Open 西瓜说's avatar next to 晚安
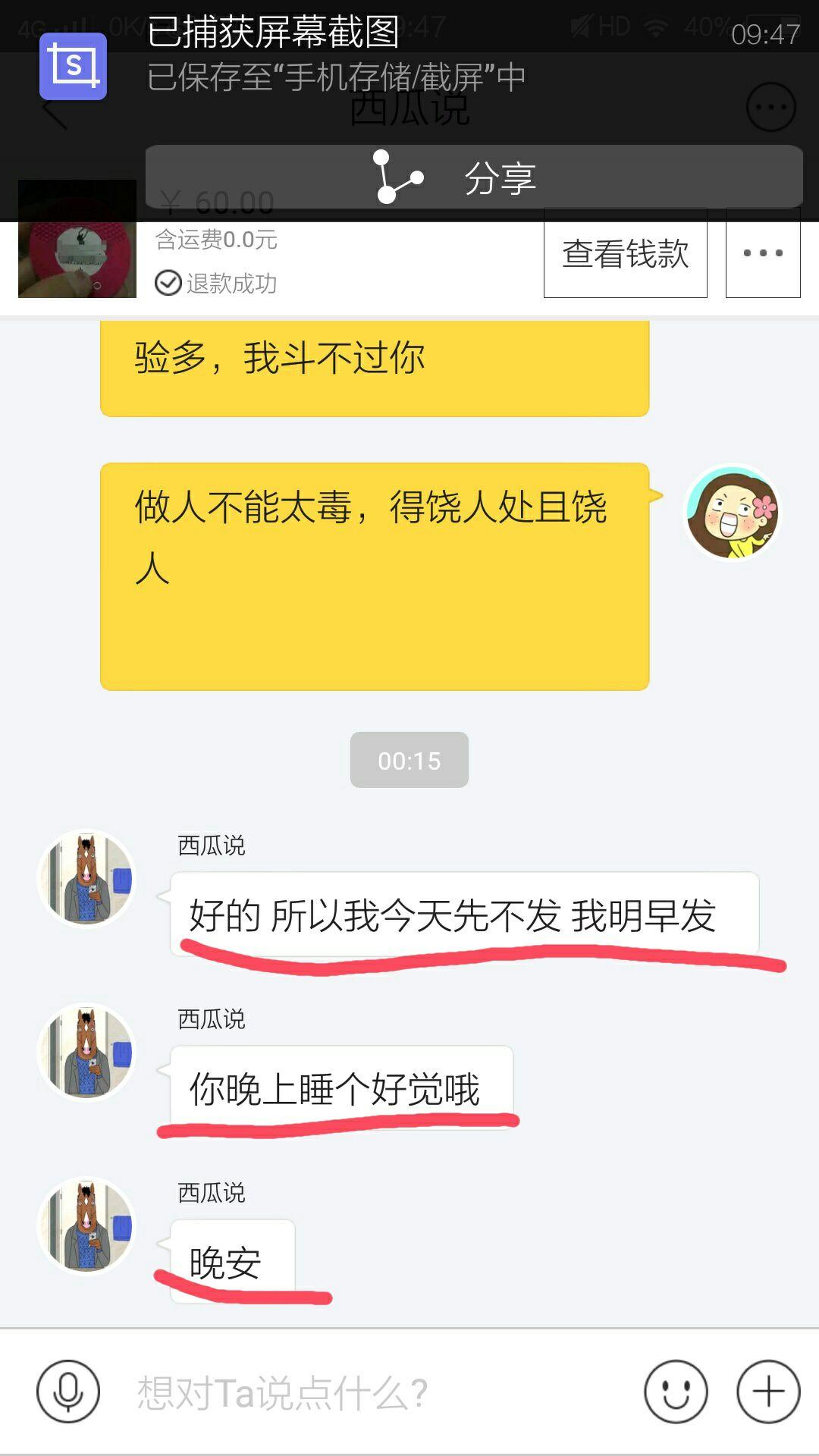This screenshot has height=1456, width=819. [86, 1225]
